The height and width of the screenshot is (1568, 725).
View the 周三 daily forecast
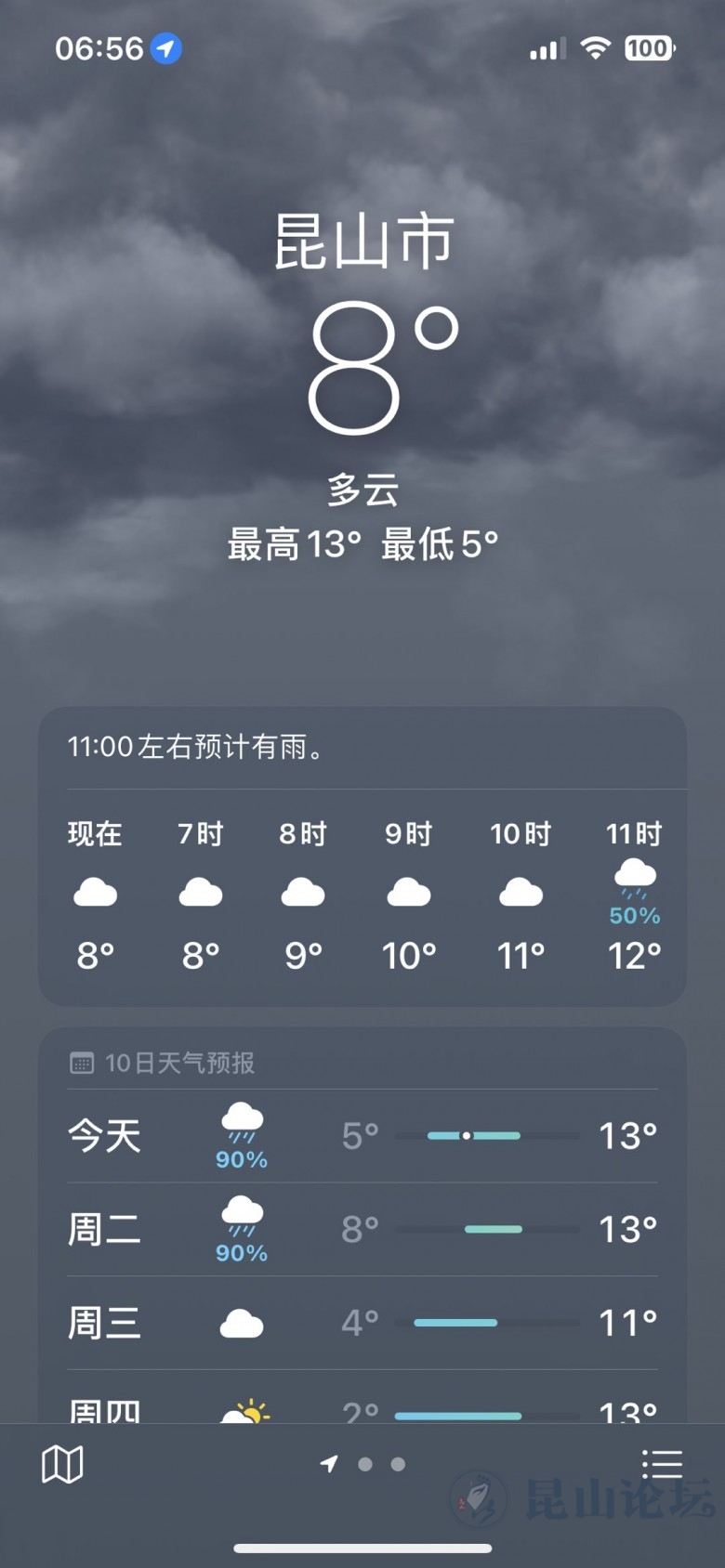(x=362, y=1323)
